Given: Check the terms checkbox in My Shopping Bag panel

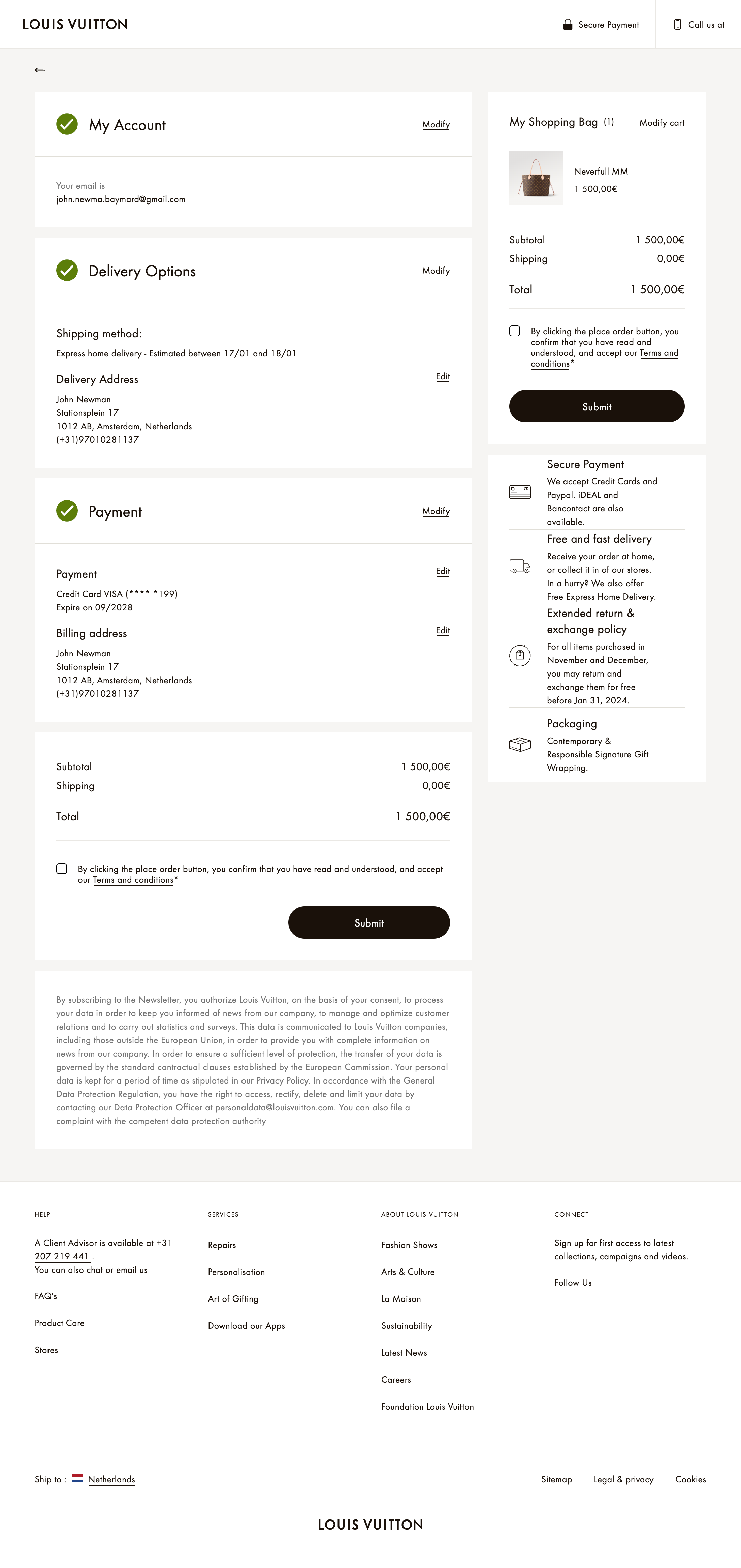Looking at the screenshot, I should click(x=516, y=331).
